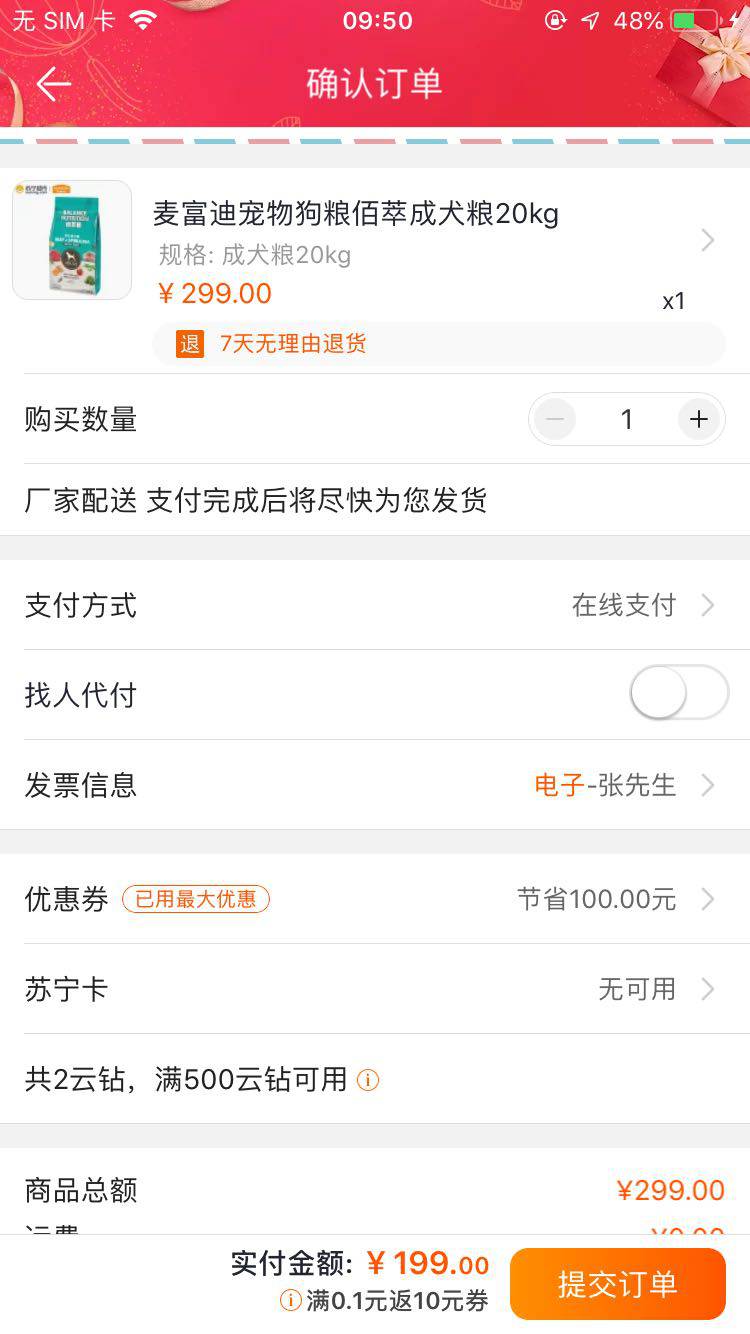
Task: Expand 苏宁卡 card options via its arrow
Action: pos(708,989)
